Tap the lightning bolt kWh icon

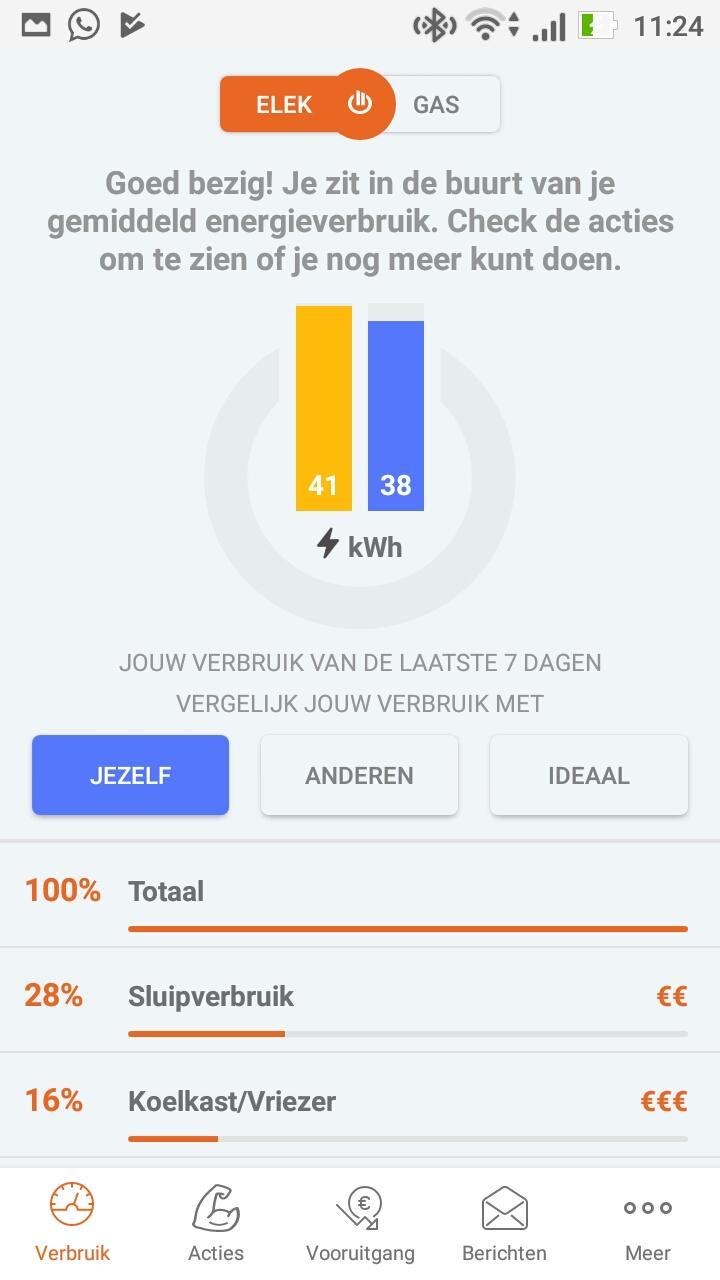click(x=327, y=546)
